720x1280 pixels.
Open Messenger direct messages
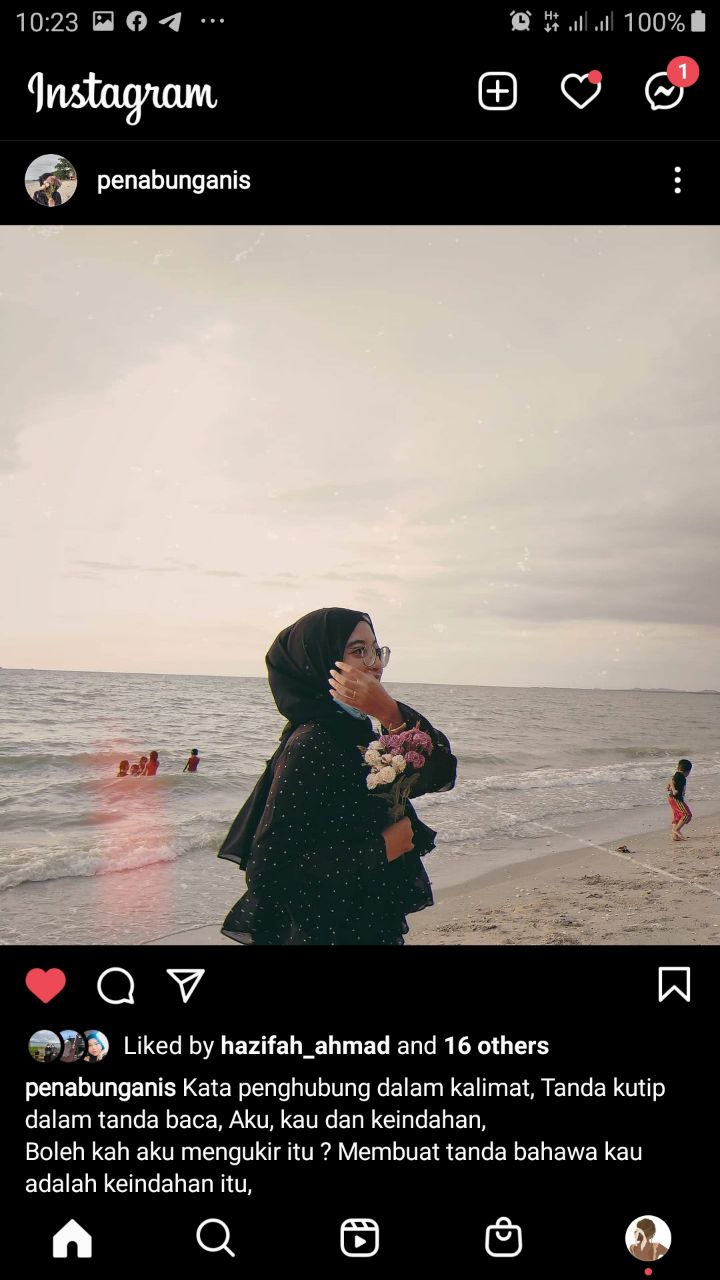pyautogui.click(x=664, y=91)
